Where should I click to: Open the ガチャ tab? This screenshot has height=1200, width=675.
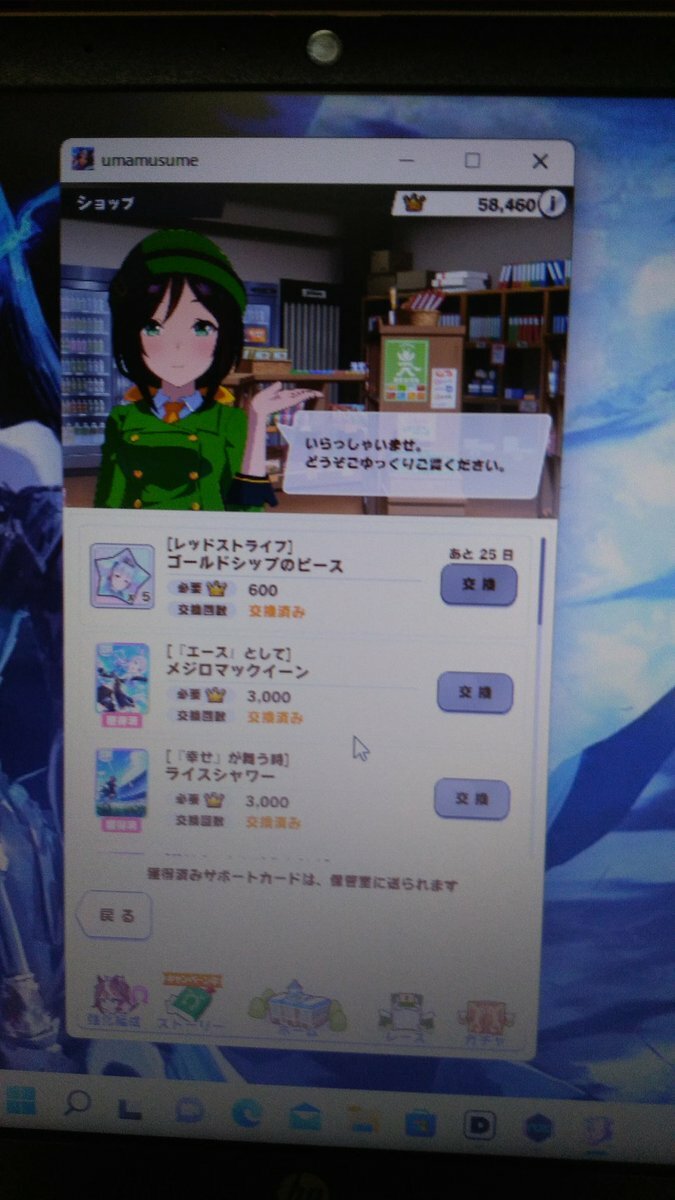pos(485,1018)
